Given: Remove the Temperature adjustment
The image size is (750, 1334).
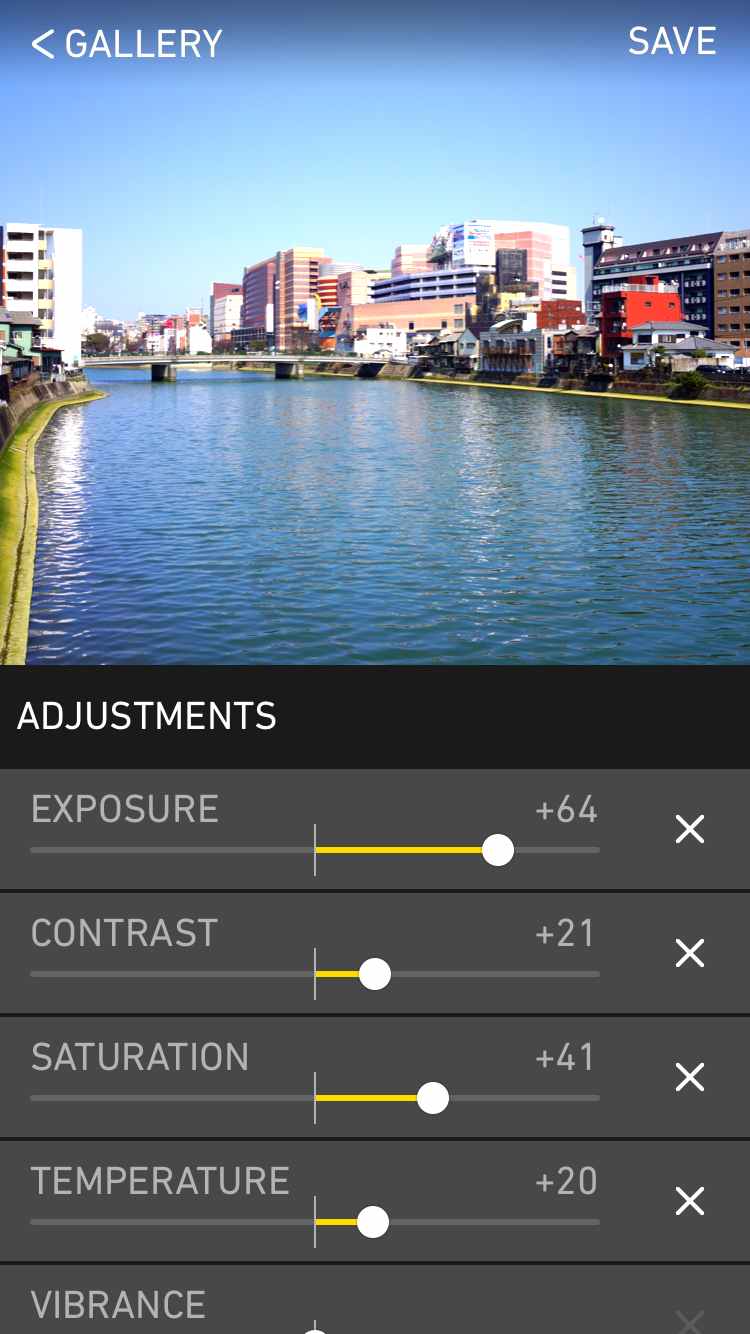Looking at the screenshot, I should tap(690, 1201).
